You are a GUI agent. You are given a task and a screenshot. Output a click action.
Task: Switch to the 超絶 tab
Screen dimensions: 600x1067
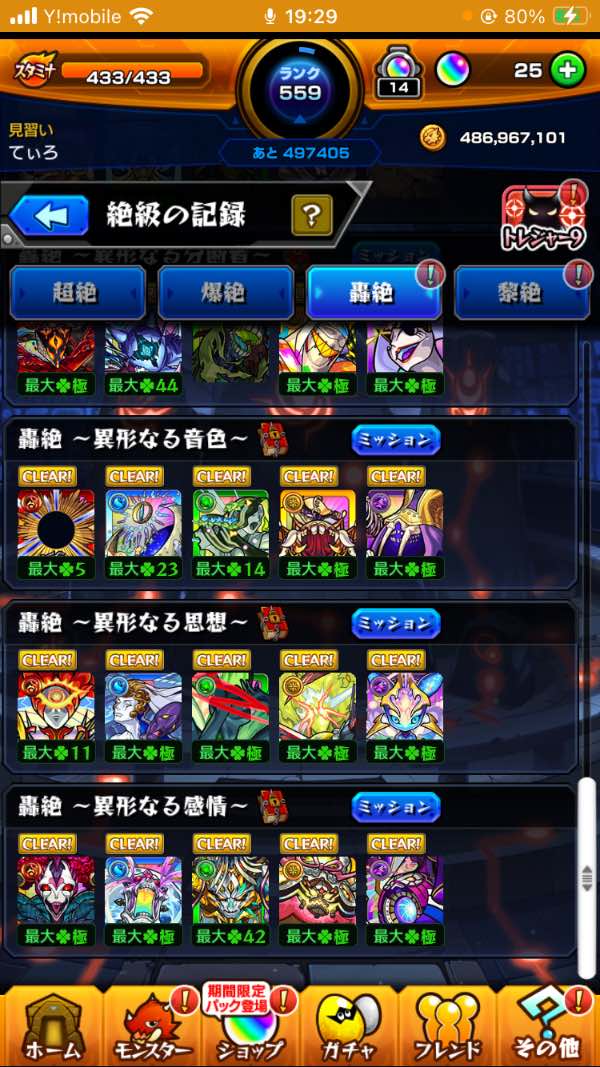77,292
